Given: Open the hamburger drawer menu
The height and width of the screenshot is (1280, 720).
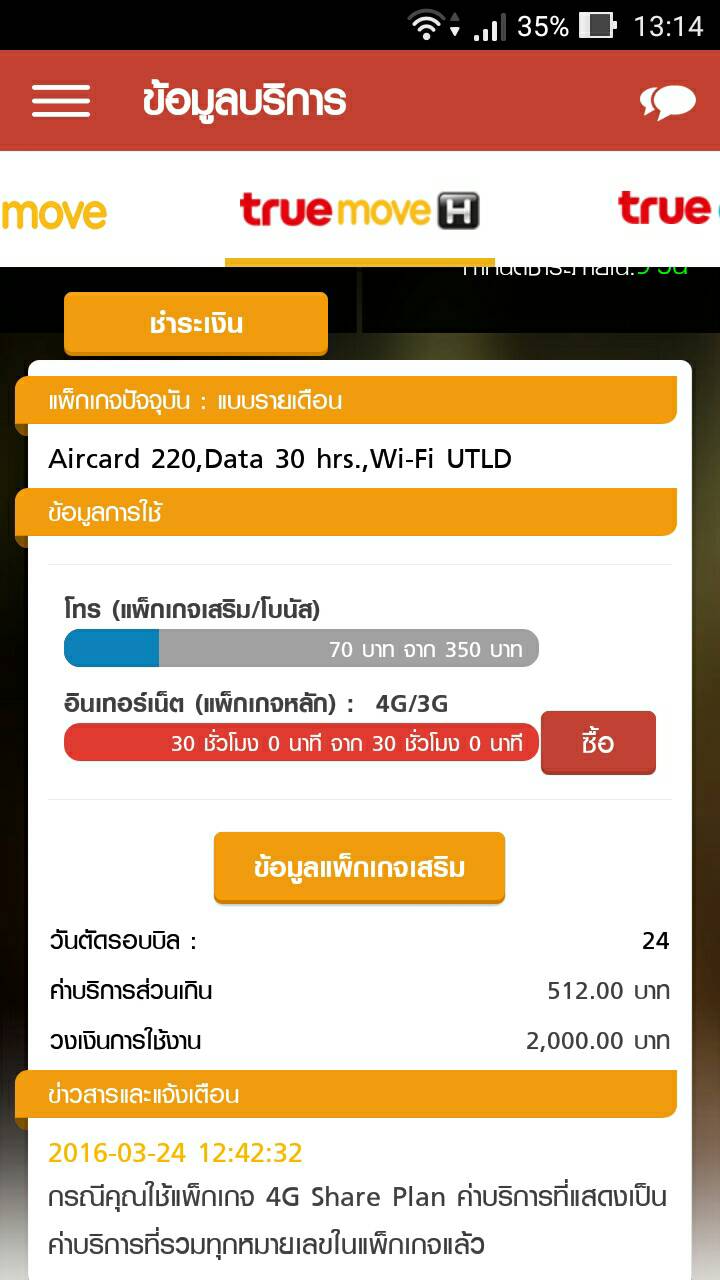Looking at the screenshot, I should pyautogui.click(x=61, y=101).
